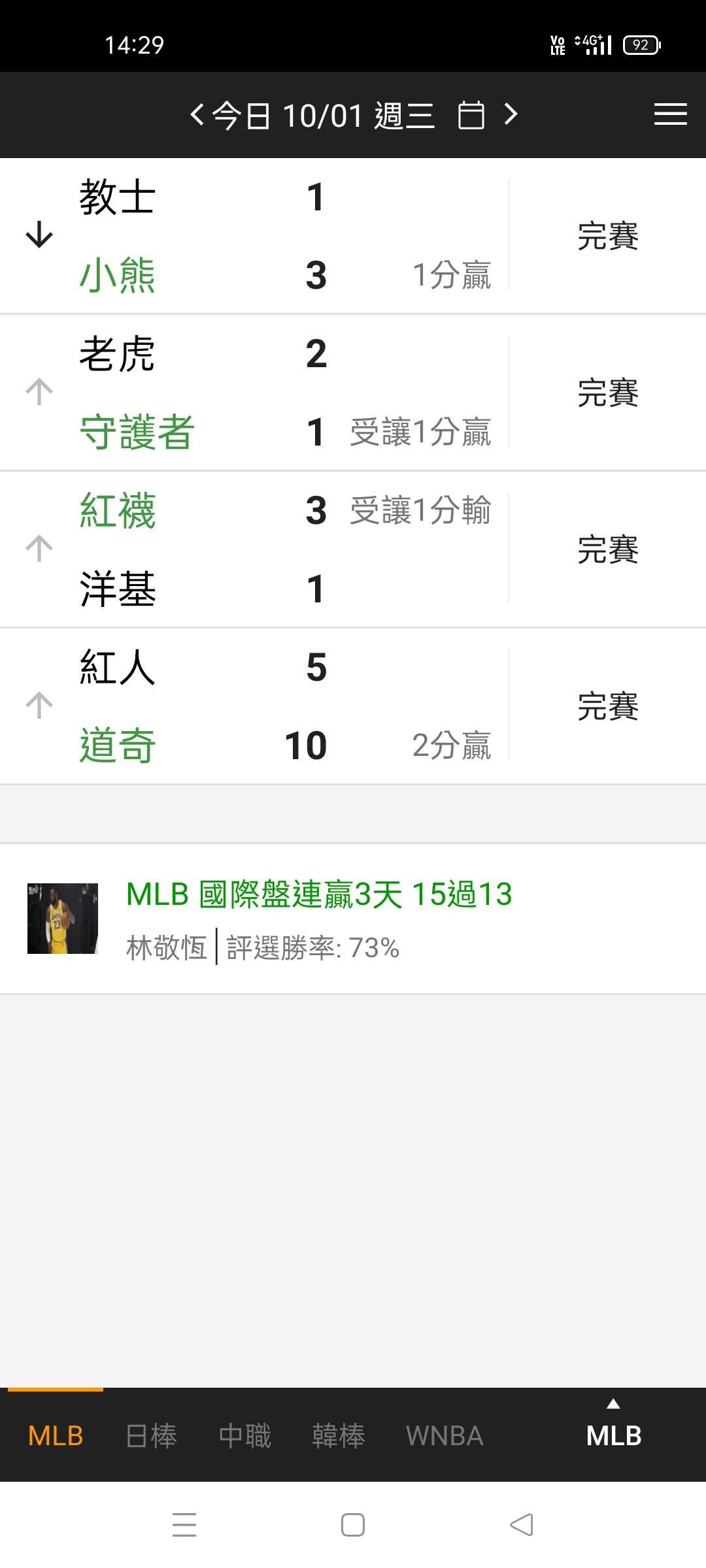This screenshot has width=706, height=1568.
Task: Switch to the 韓棒 tab
Action: click(338, 1435)
